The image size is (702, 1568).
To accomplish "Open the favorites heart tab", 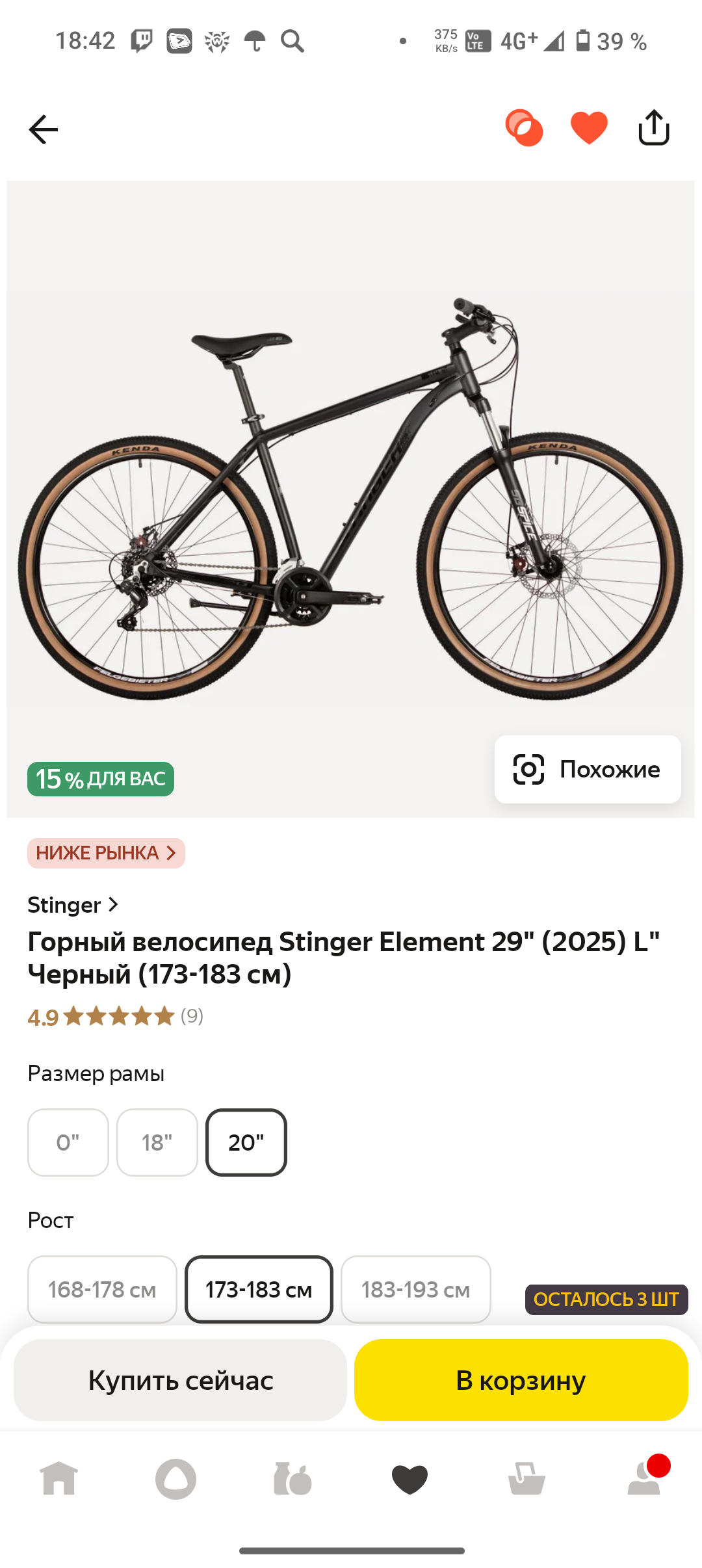I will pyautogui.click(x=409, y=1479).
